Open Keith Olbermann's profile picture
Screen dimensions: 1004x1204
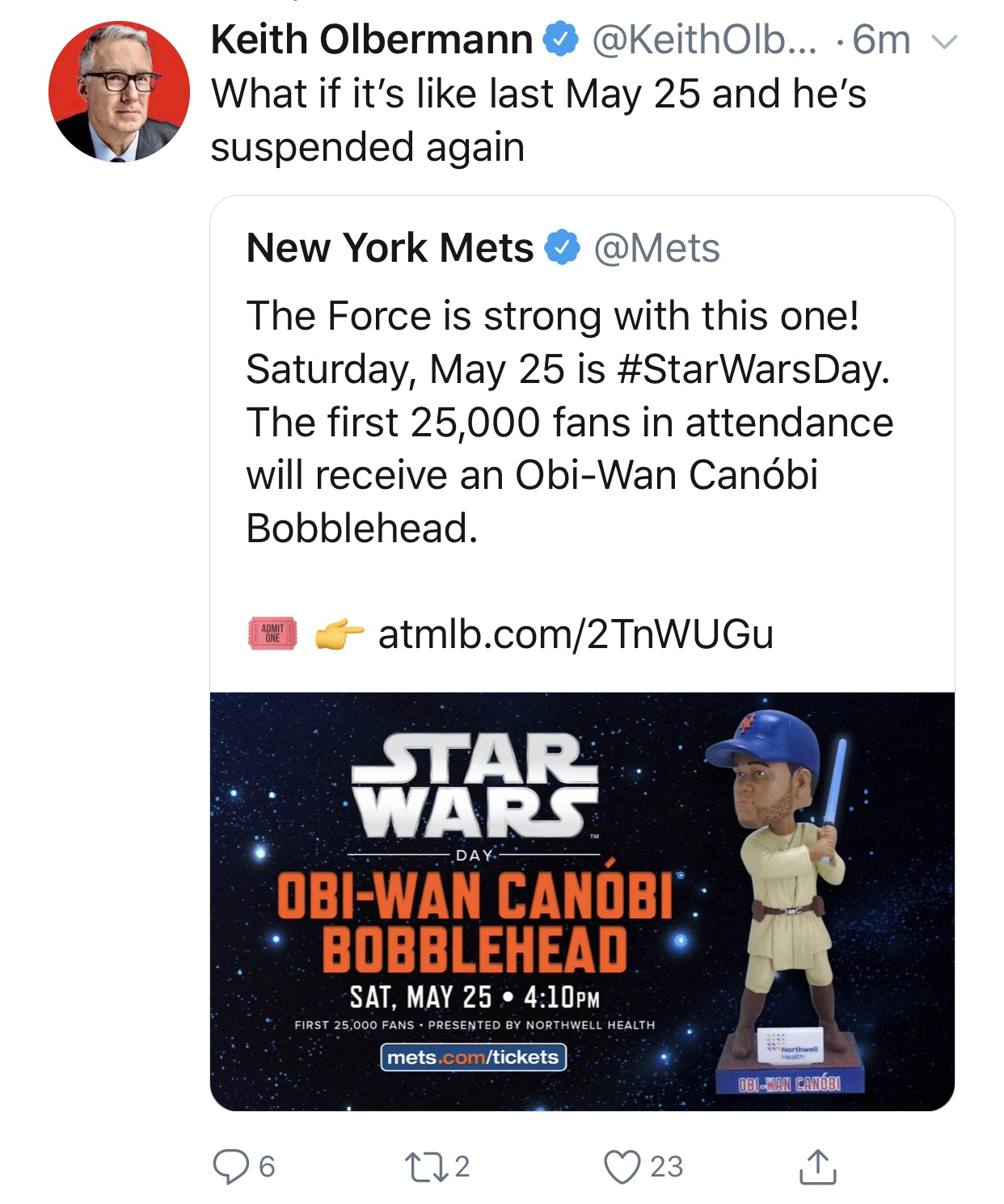(x=119, y=92)
